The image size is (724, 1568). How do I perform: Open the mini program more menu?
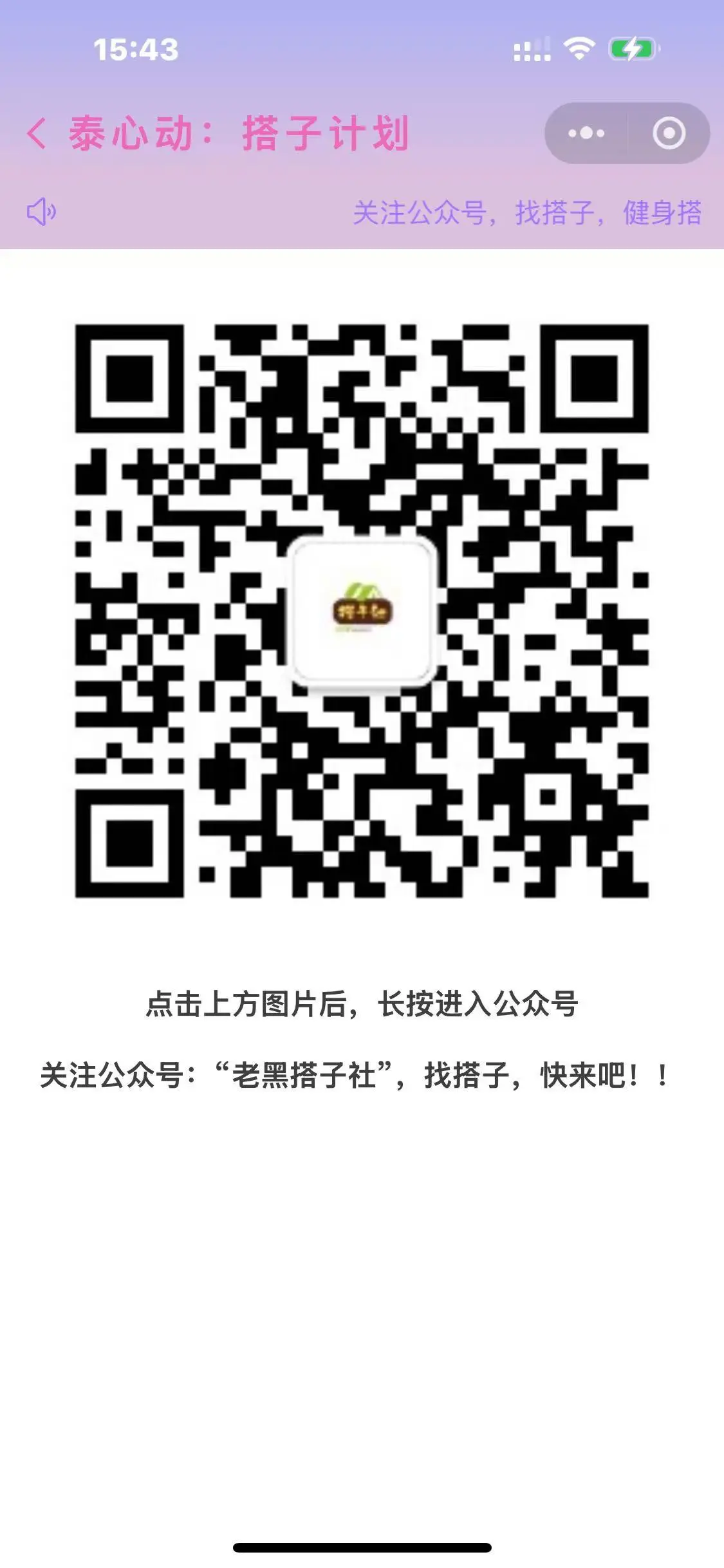click(x=586, y=133)
